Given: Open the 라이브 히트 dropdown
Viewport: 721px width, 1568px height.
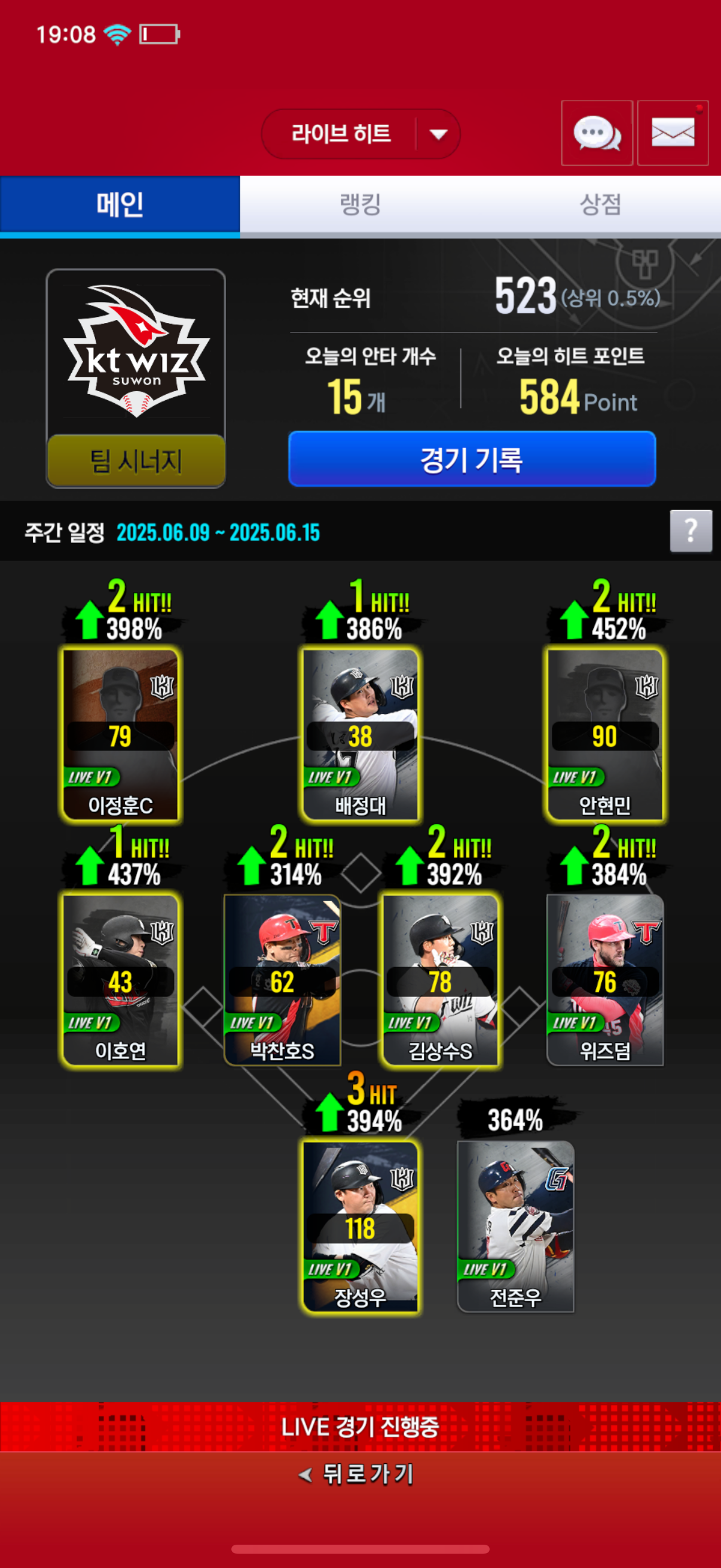Looking at the screenshot, I should click(x=360, y=134).
